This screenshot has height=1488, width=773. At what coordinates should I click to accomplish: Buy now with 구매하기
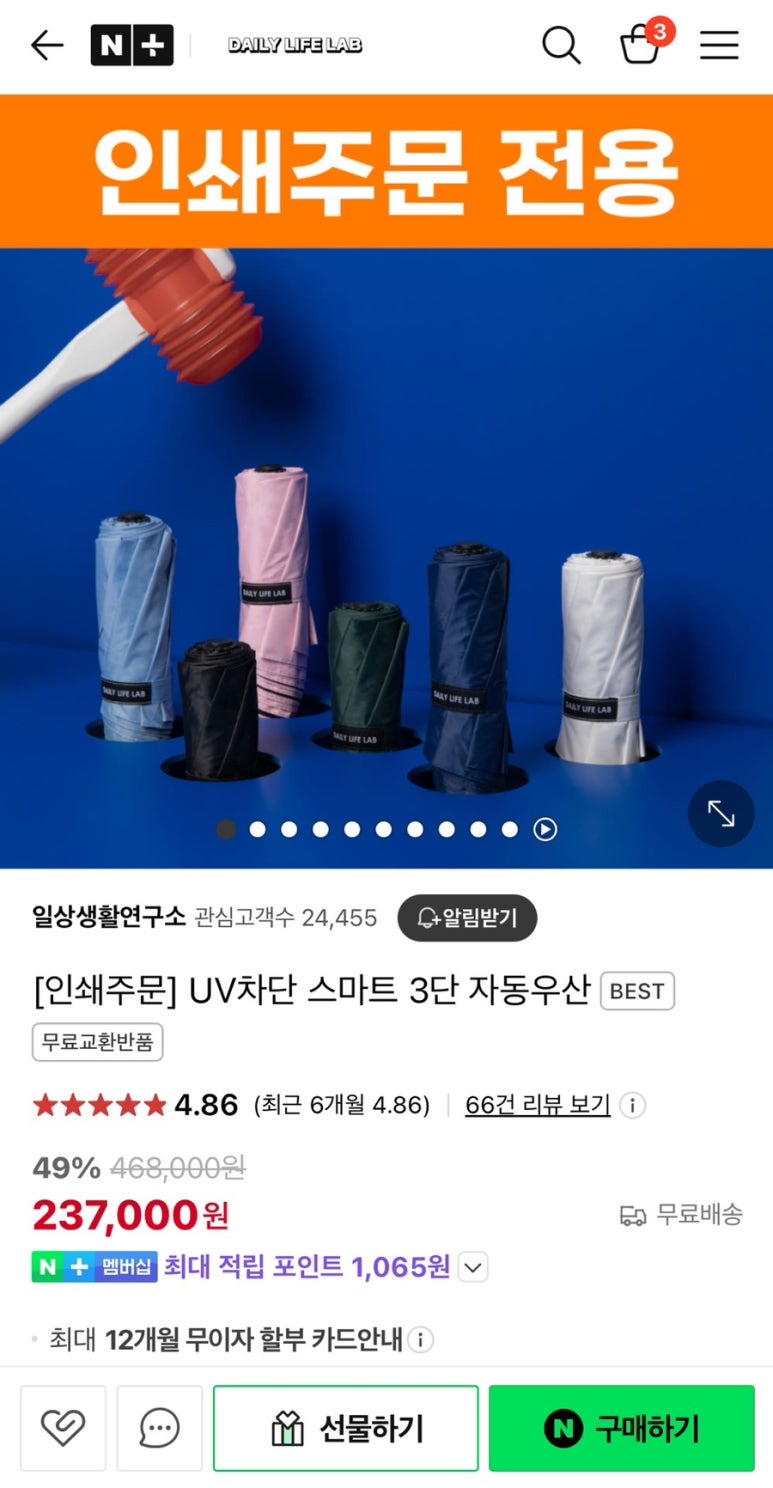point(621,1428)
